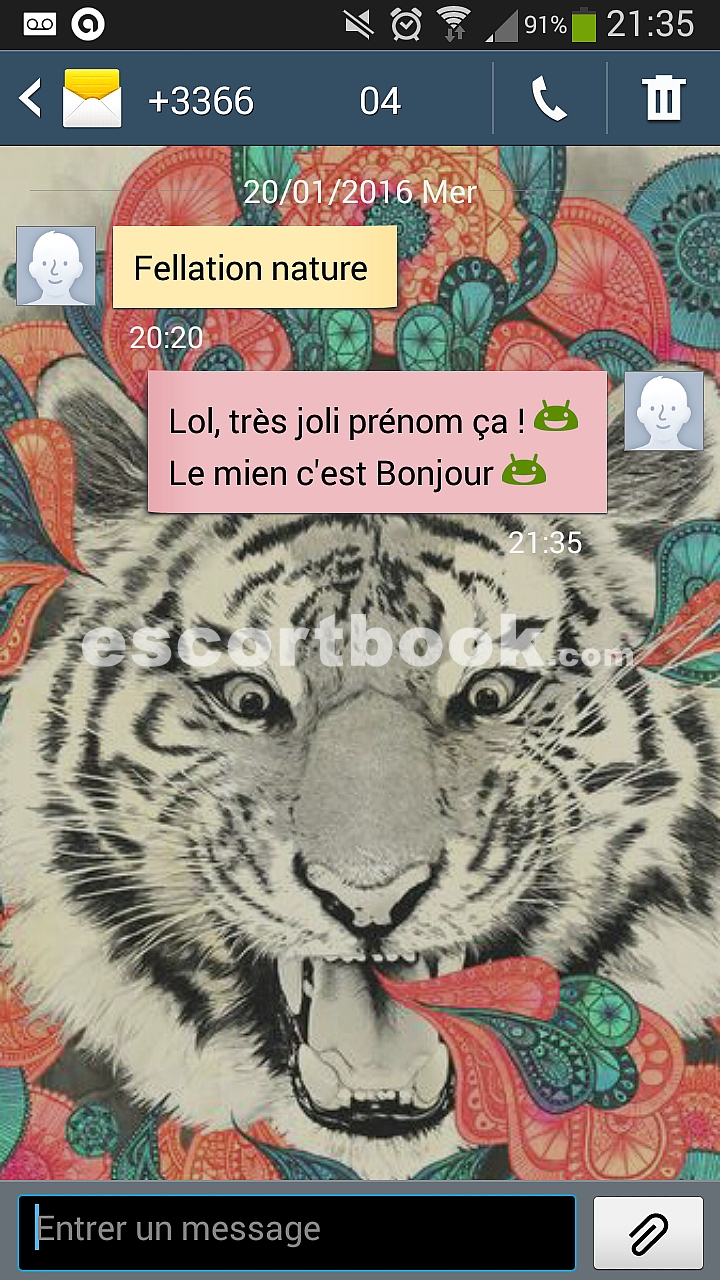Viewport: 720px width, 1280px height.
Task: Focus the 'Entrer un message' field
Action: (x=297, y=1232)
